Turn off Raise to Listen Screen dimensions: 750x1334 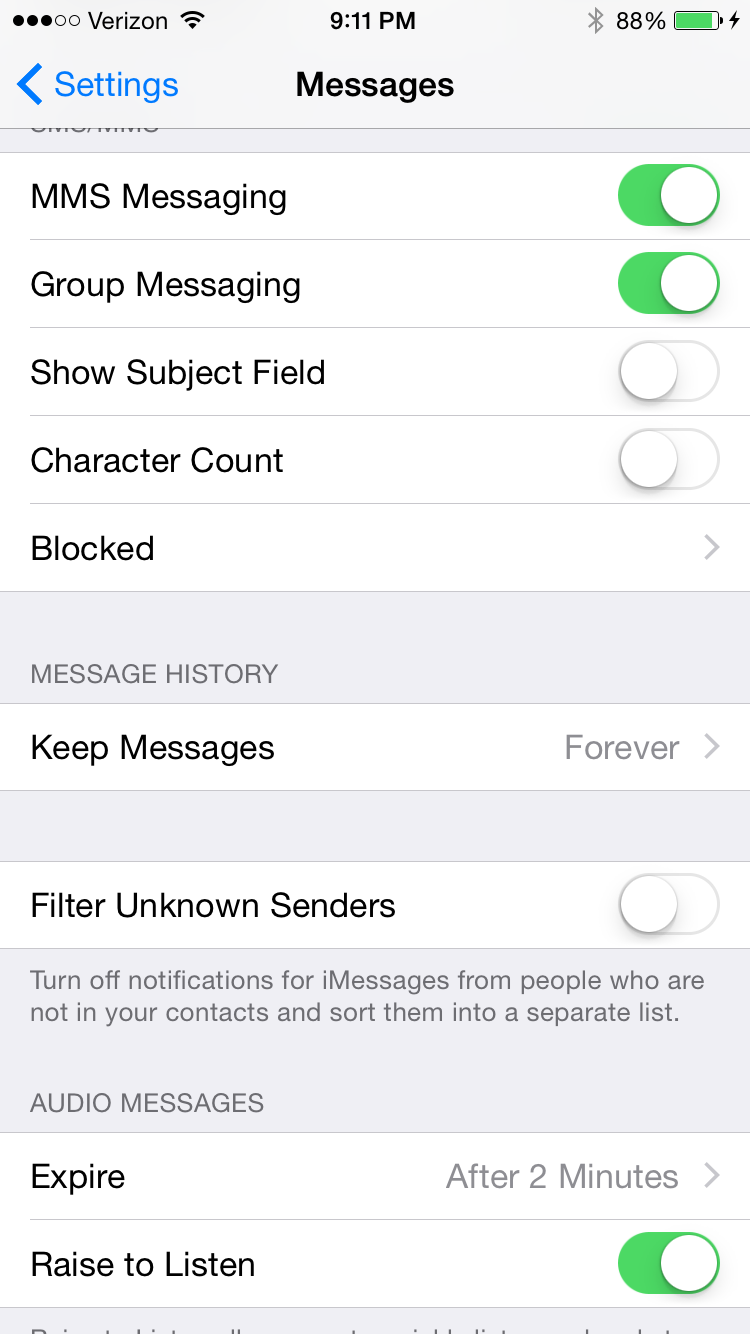pos(668,1264)
